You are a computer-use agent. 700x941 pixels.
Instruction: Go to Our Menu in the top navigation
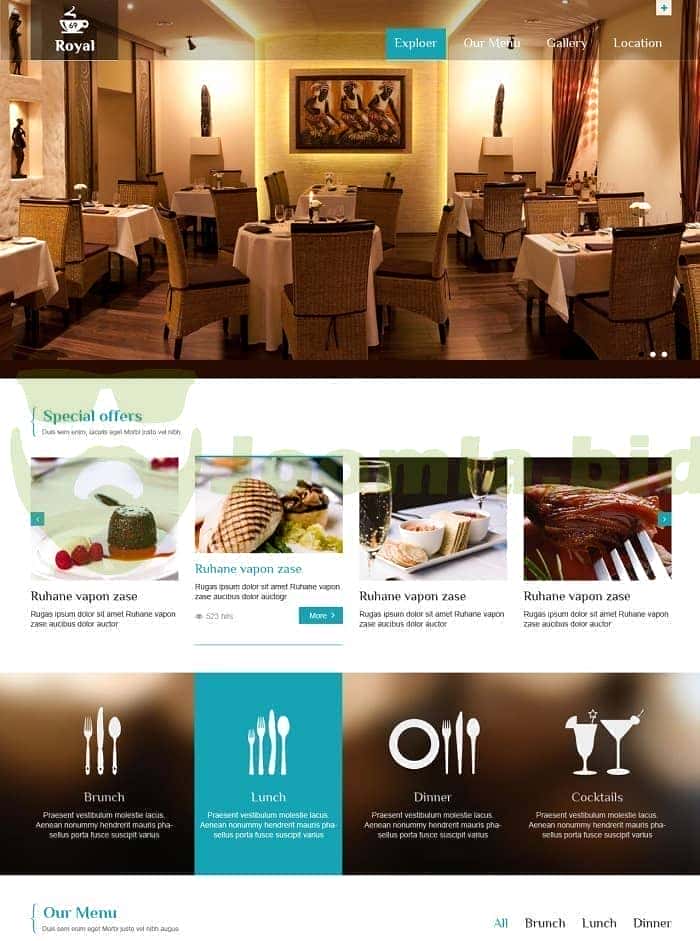pyautogui.click(x=491, y=43)
